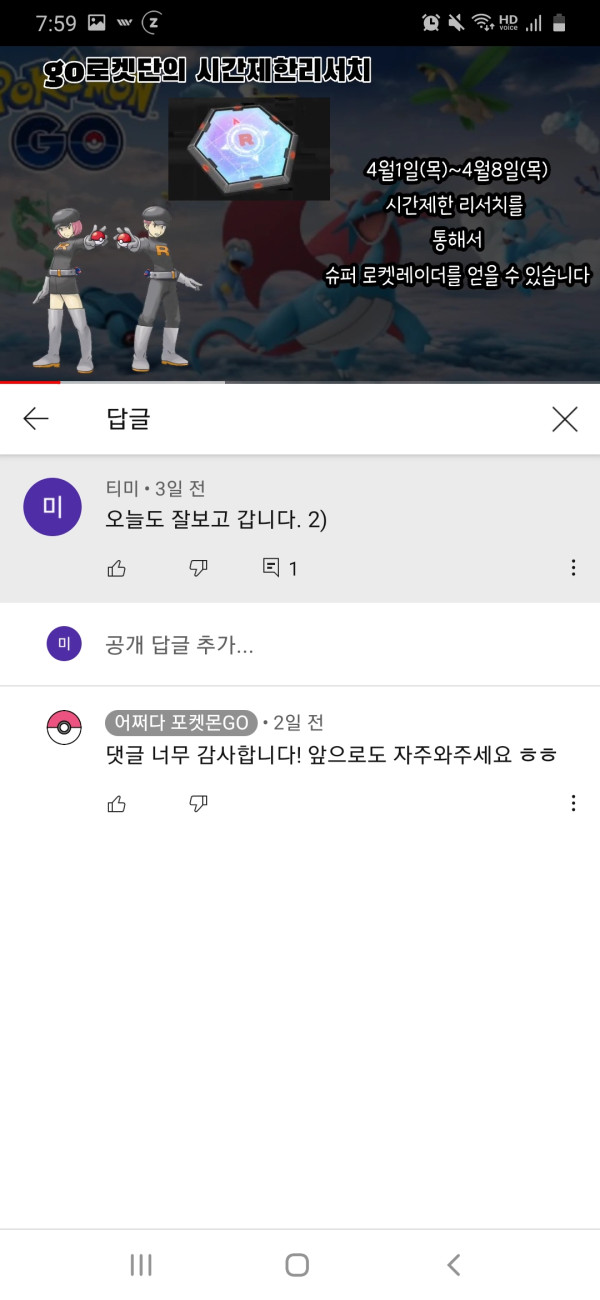Open more options for 티미's comment
This screenshot has width=600, height=1300.
point(573,568)
